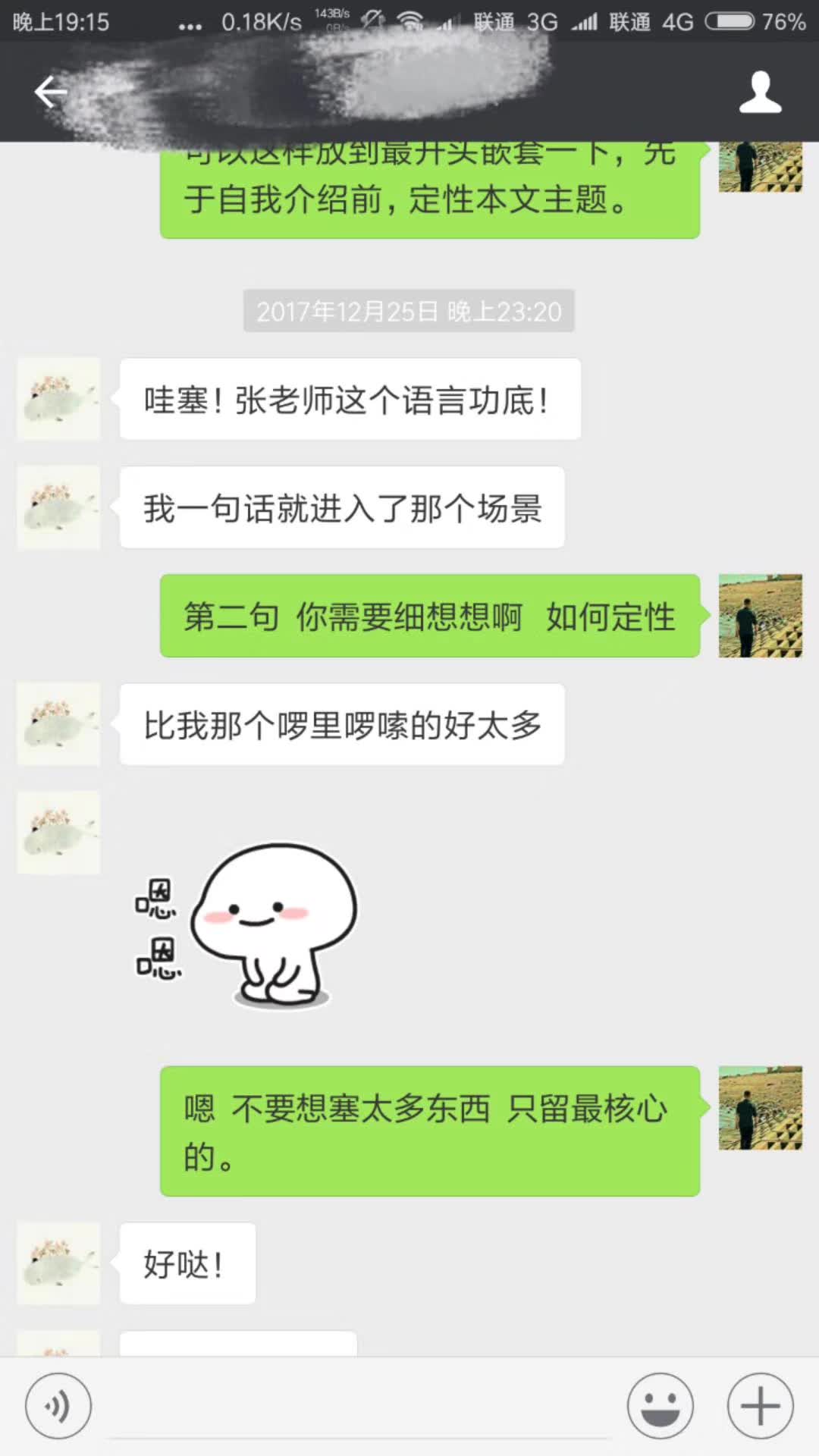
Task: Tap my avatar beside 第二句 你需要细想想啊
Action: [x=760, y=616]
